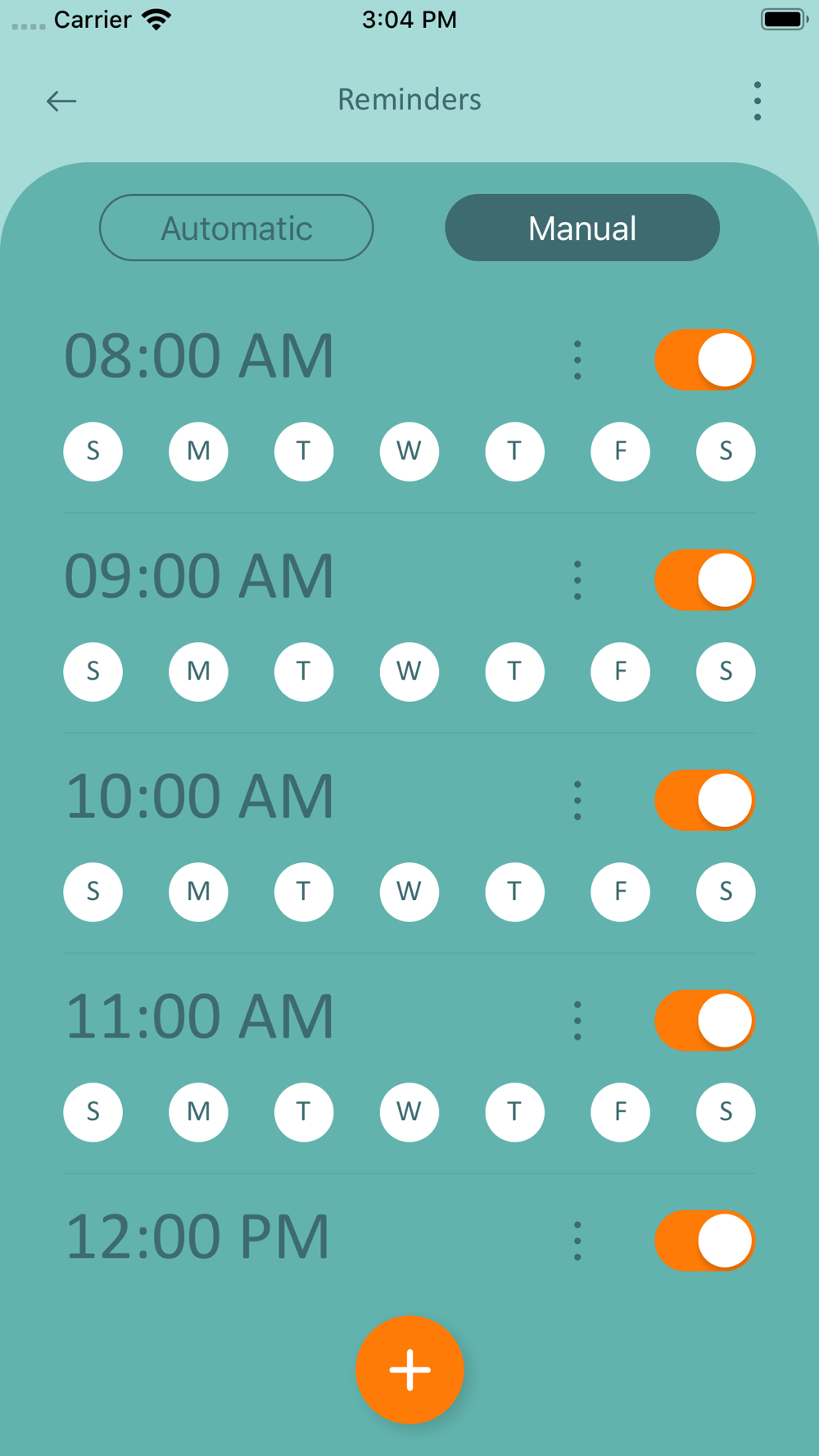Go back using the arrow icon

pos(61,101)
